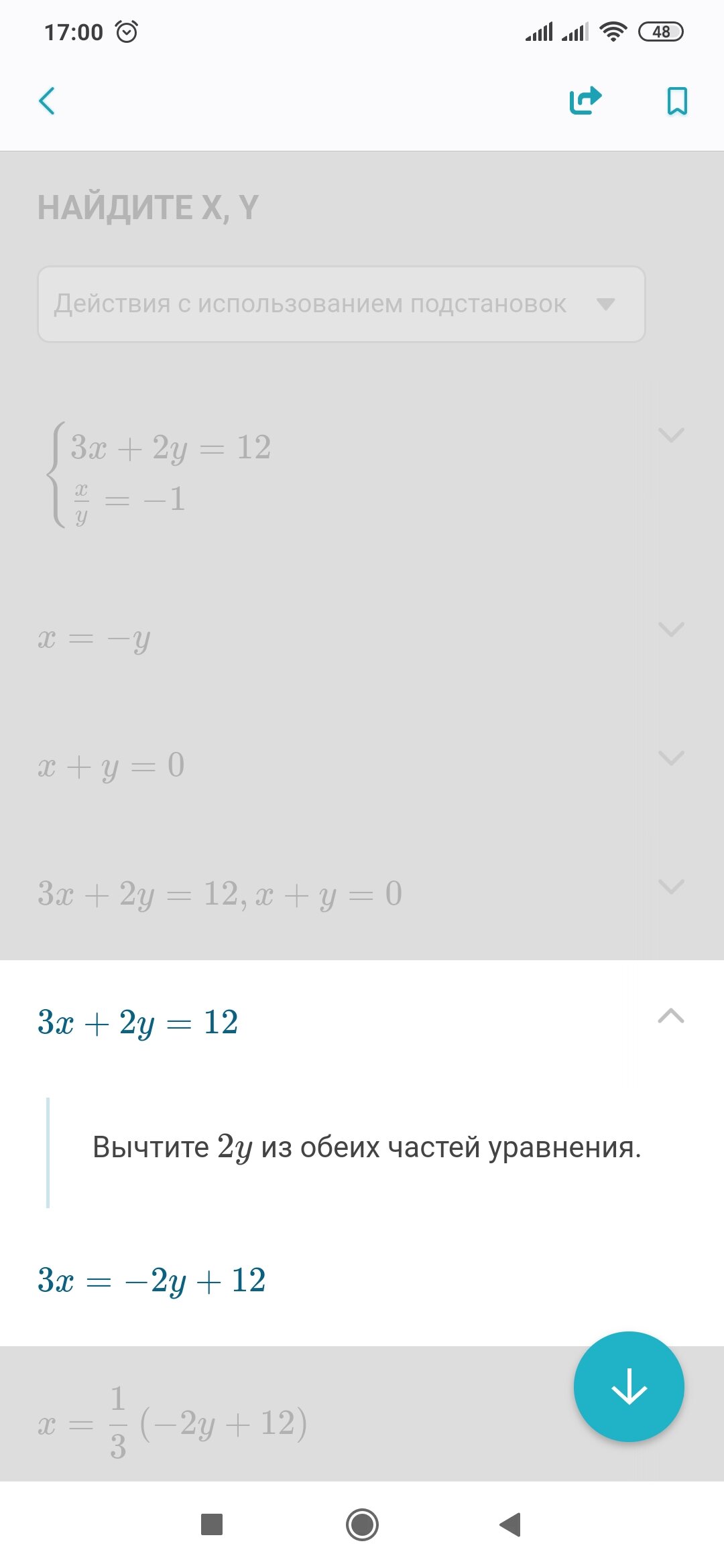Go back using the top-left arrow
The image size is (724, 1568).
pos(47,101)
